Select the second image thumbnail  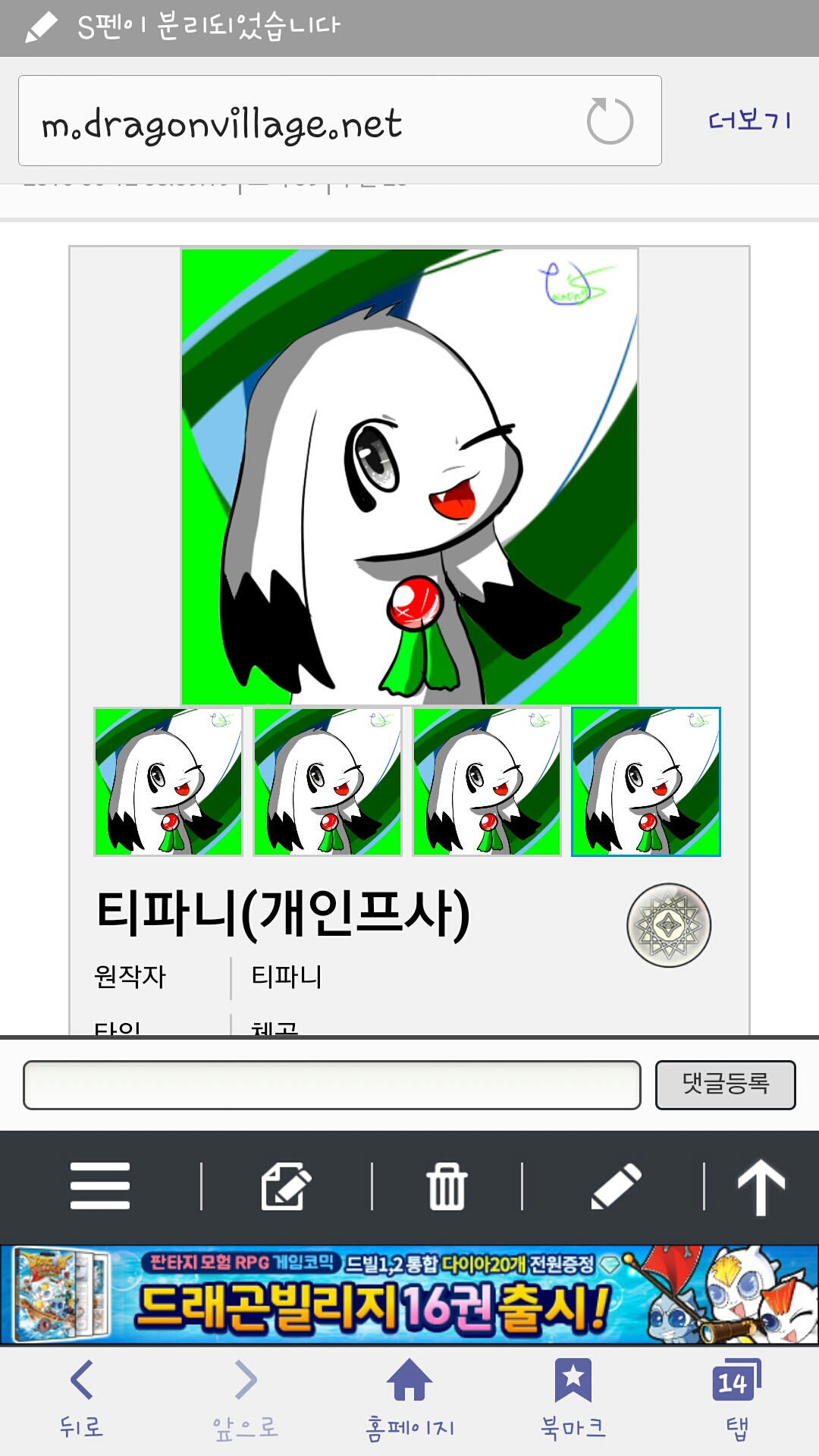(x=328, y=782)
